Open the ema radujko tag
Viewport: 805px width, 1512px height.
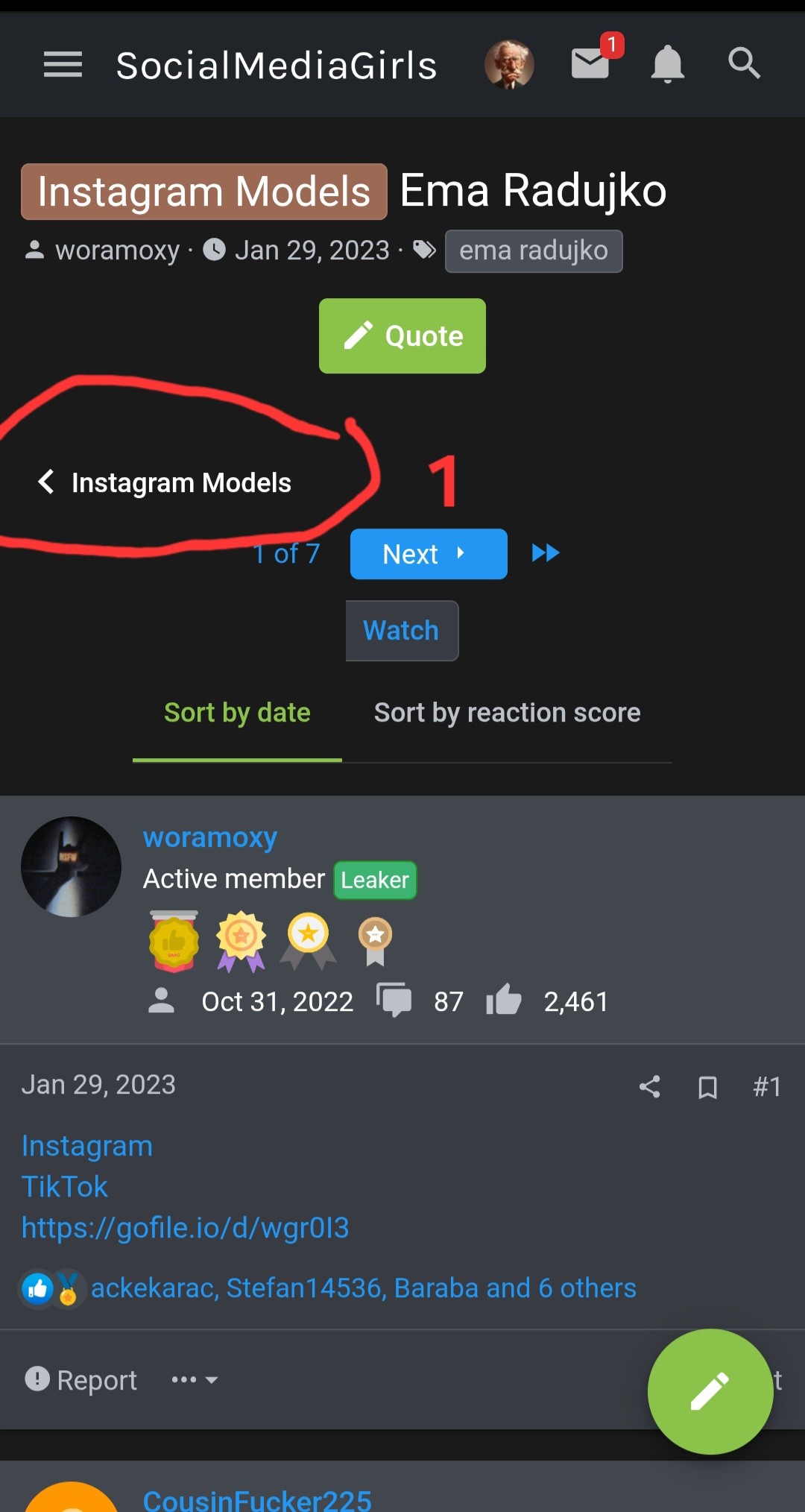point(533,251)
